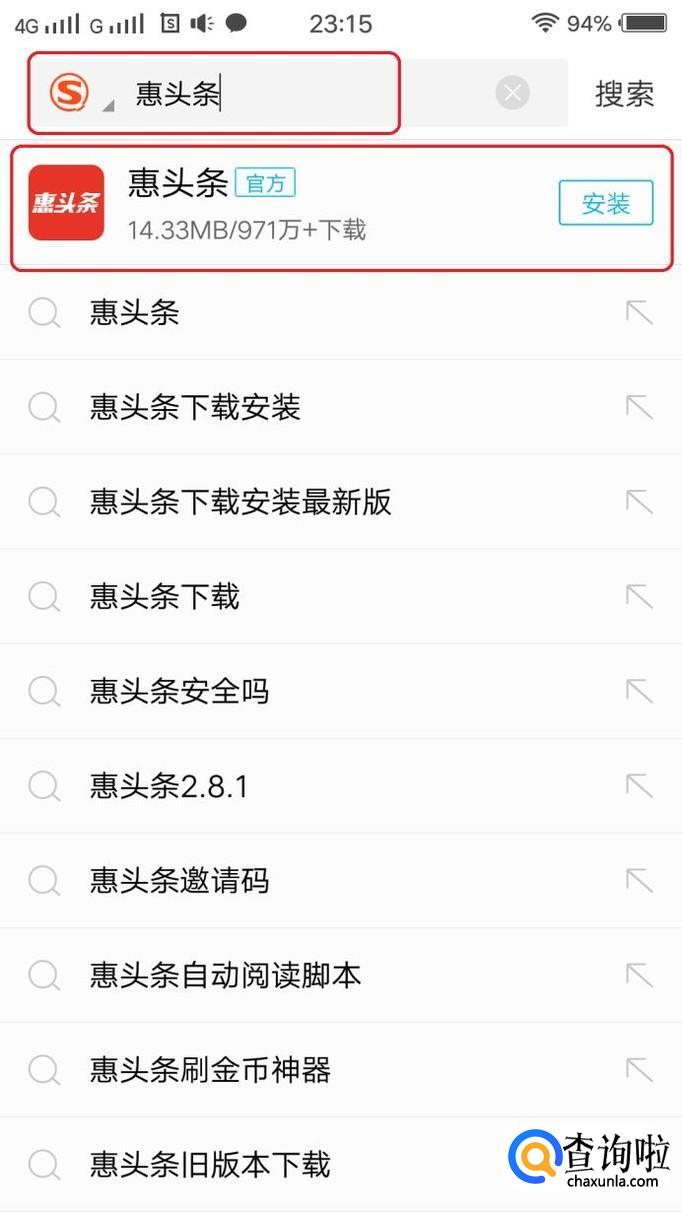Tap the 搜索 button
The image size is (682, 1212).
[x=624, y=94]
